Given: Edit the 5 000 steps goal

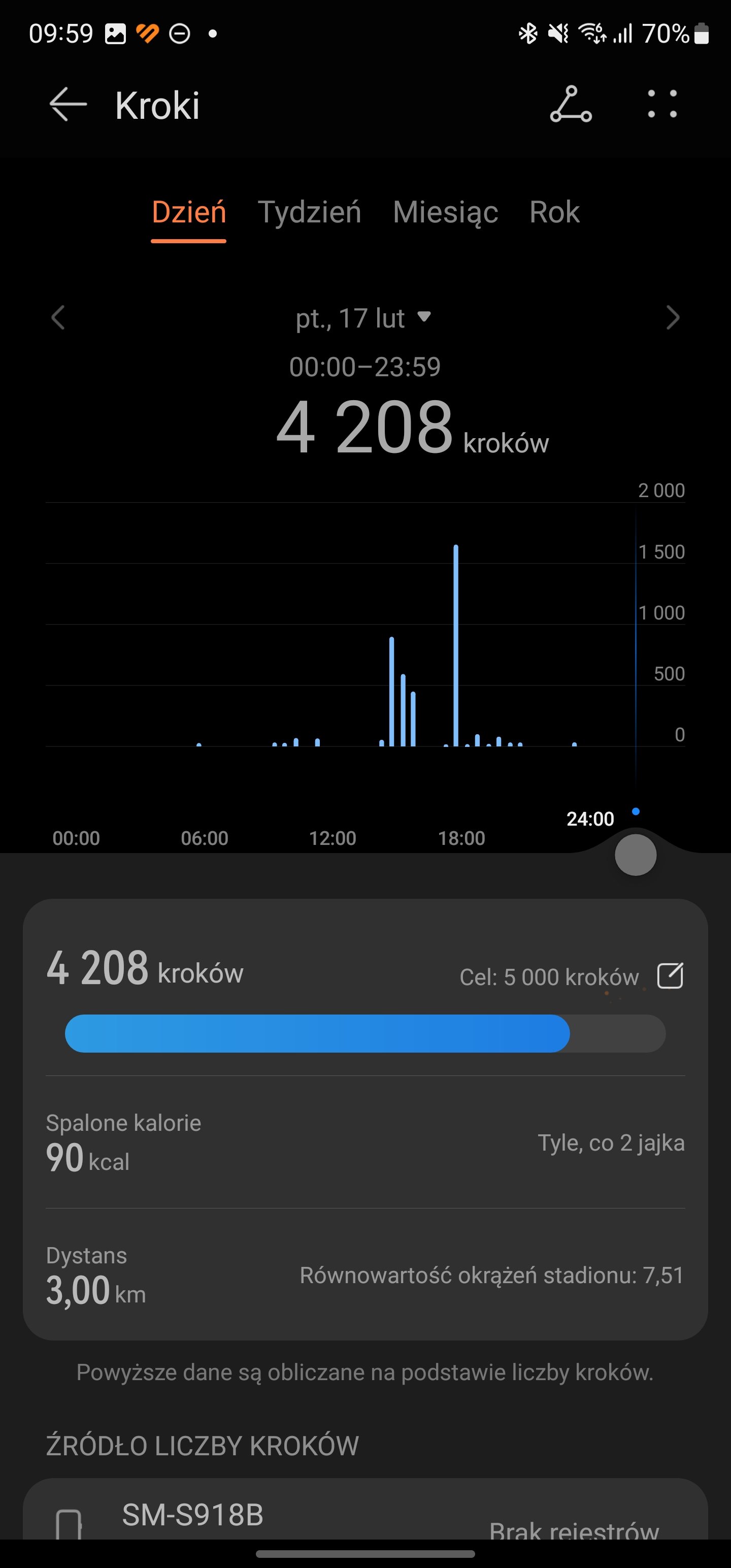Looking at the screenshot, I should coord(670,976).
